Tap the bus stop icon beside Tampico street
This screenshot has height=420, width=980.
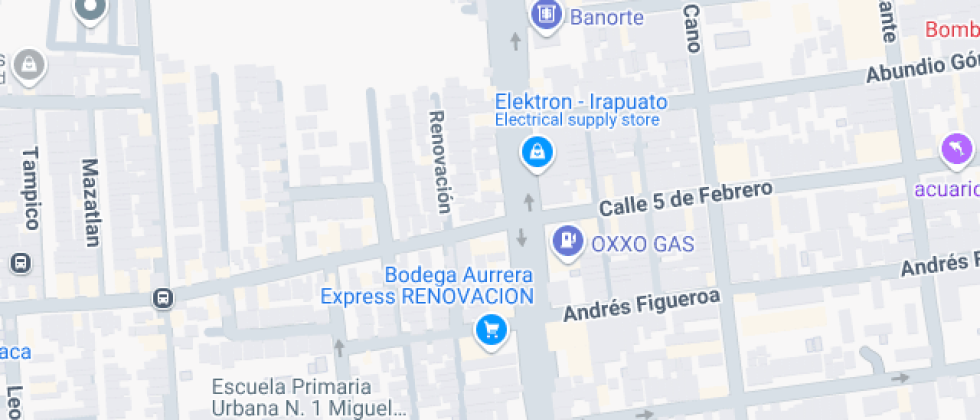20,264
